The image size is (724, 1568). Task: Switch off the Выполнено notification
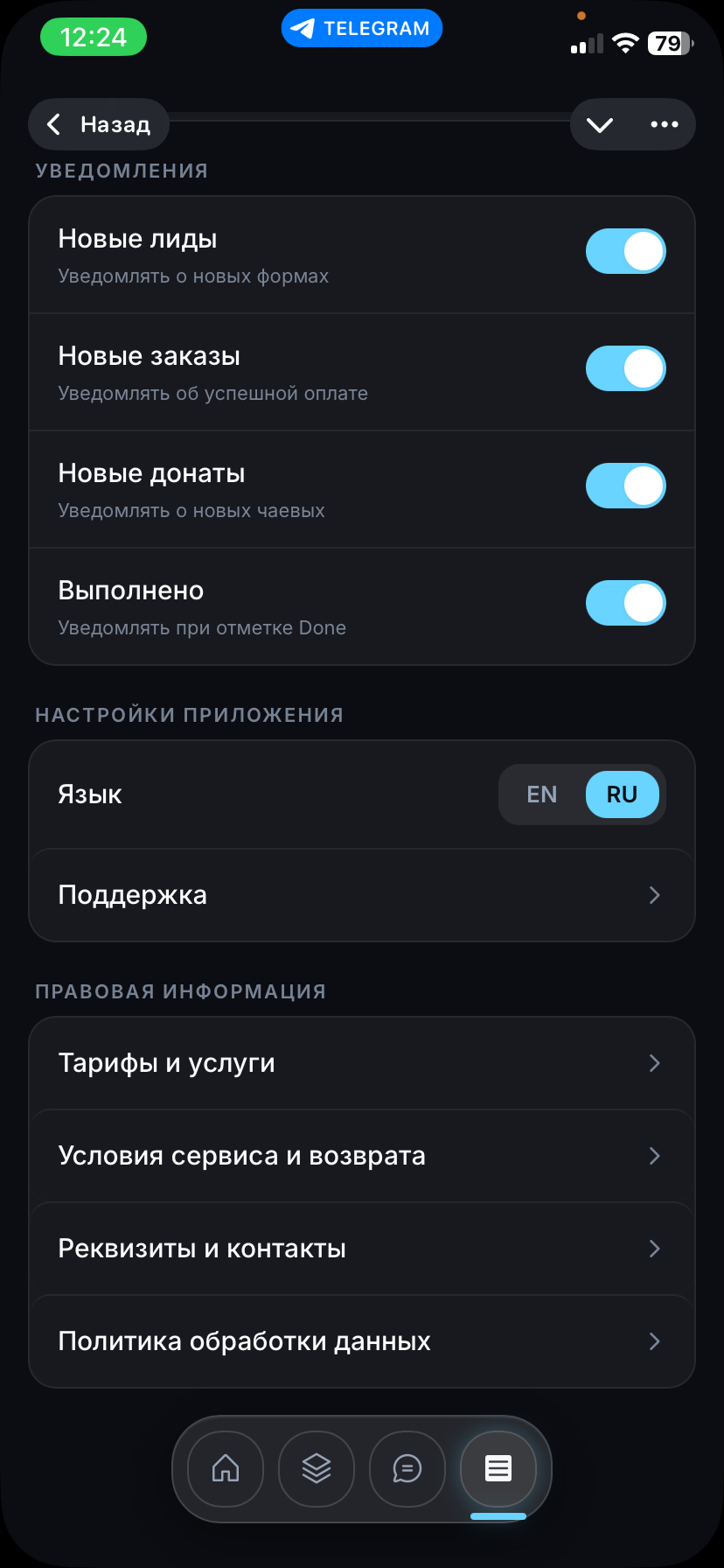[x=625, y=604]
